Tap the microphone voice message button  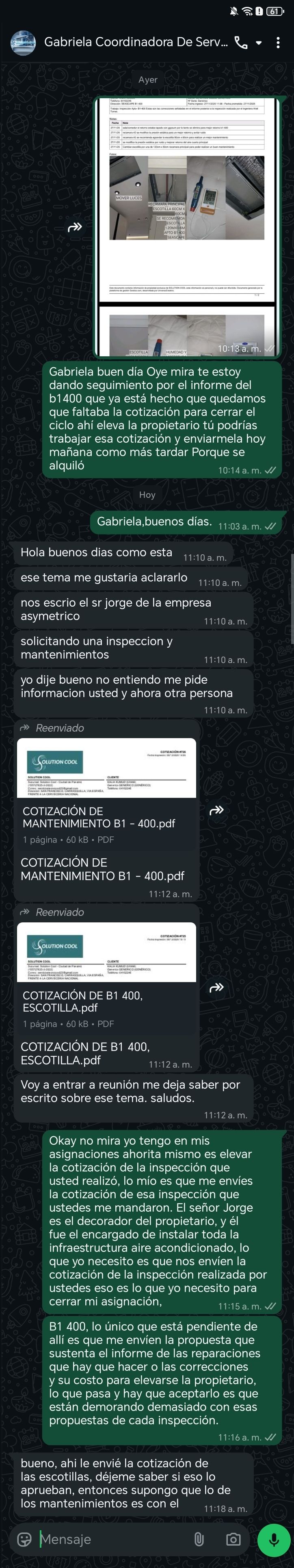(x=274, y=1540)
